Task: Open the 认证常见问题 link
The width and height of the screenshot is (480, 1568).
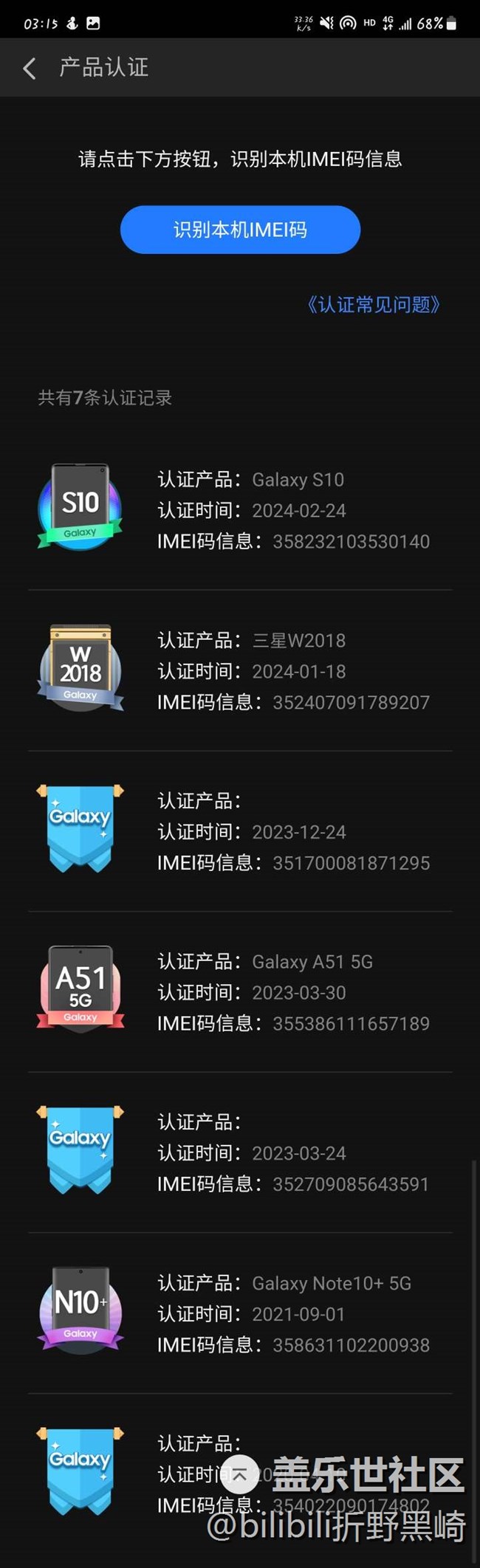Action: click(x=373, y=304)
